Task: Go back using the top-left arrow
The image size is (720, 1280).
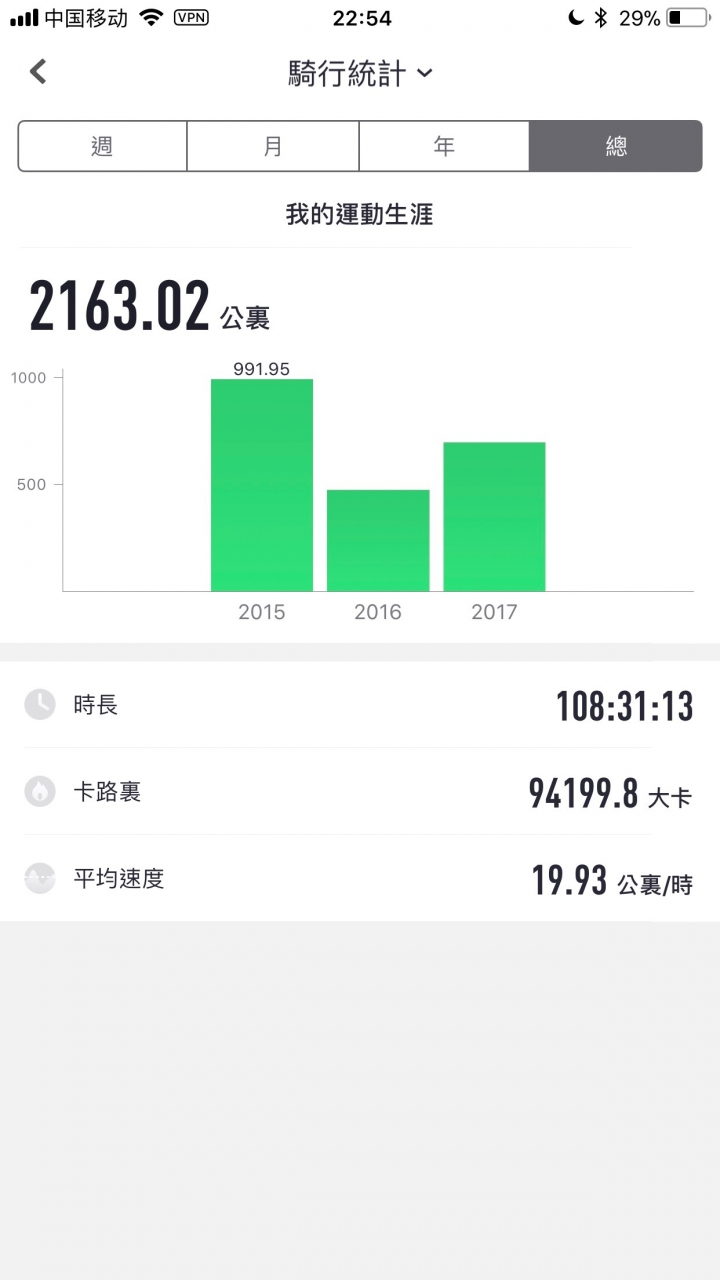Action: (x=38, y=72)
